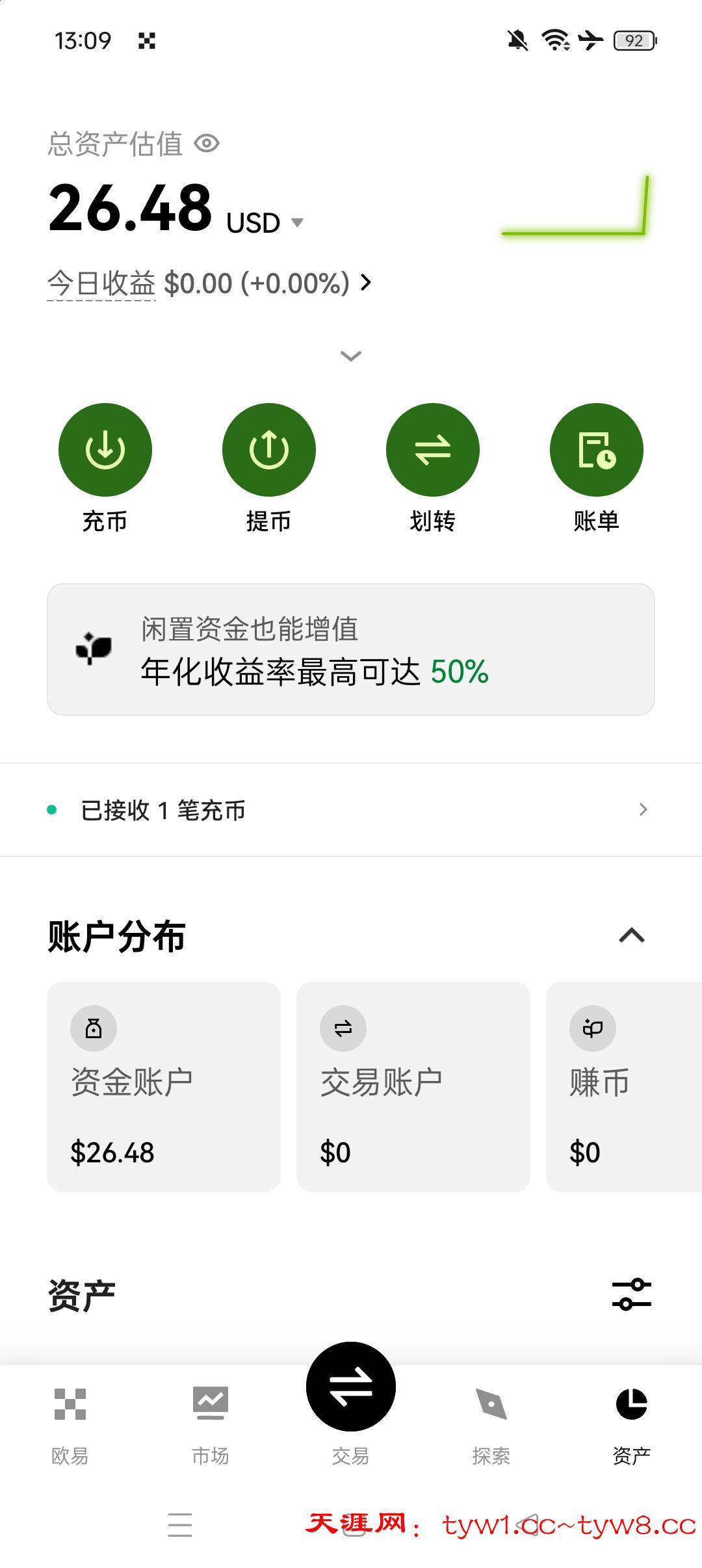The image size is (702, 1568).
Task: Tap the scan QR code icon in status bar
Action: [x=148, y=42]
